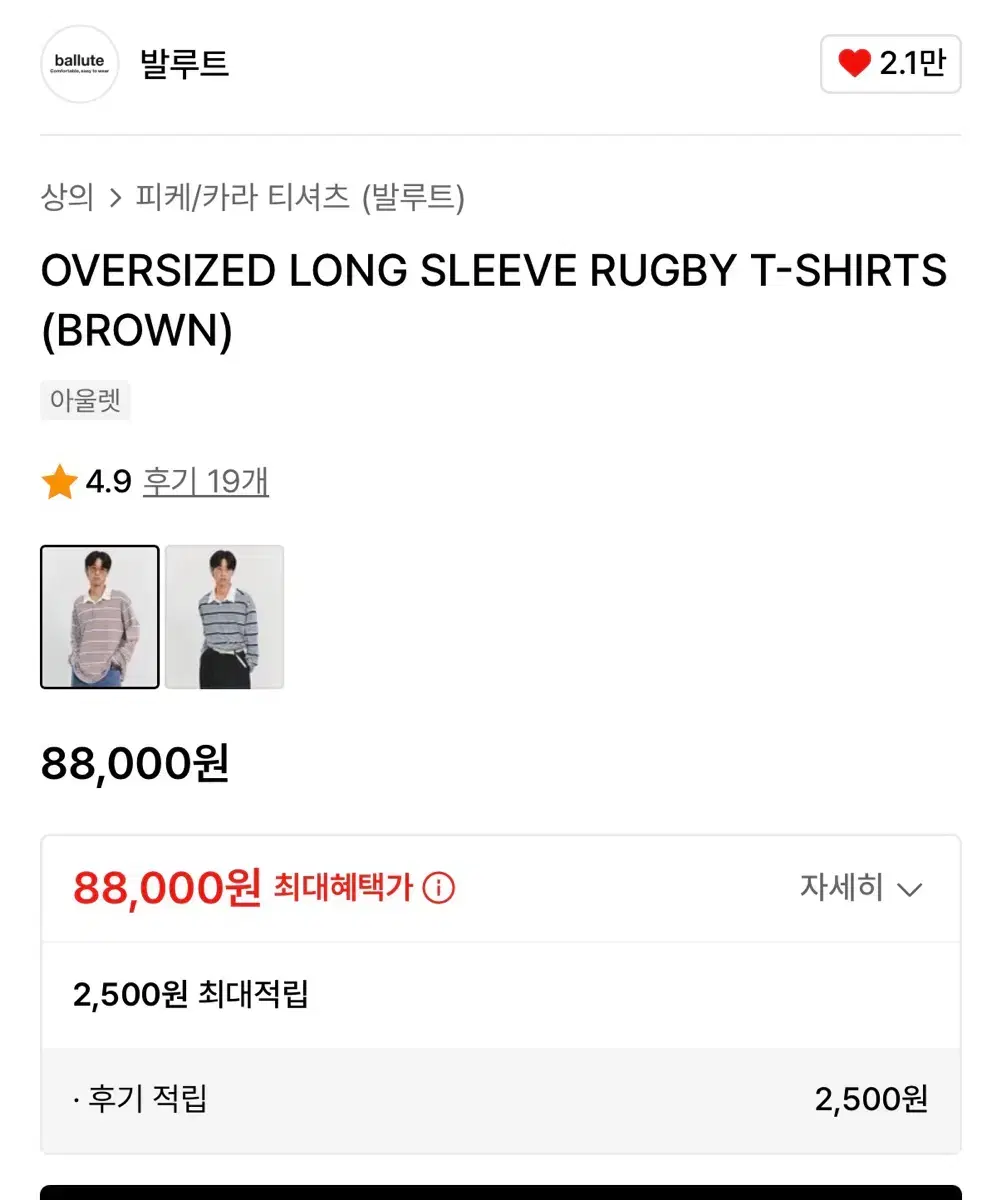The width and height of the screenshot is (1002, 1200).
Task: Open the 발루트 brand page
Action: [x=185, y=64]
